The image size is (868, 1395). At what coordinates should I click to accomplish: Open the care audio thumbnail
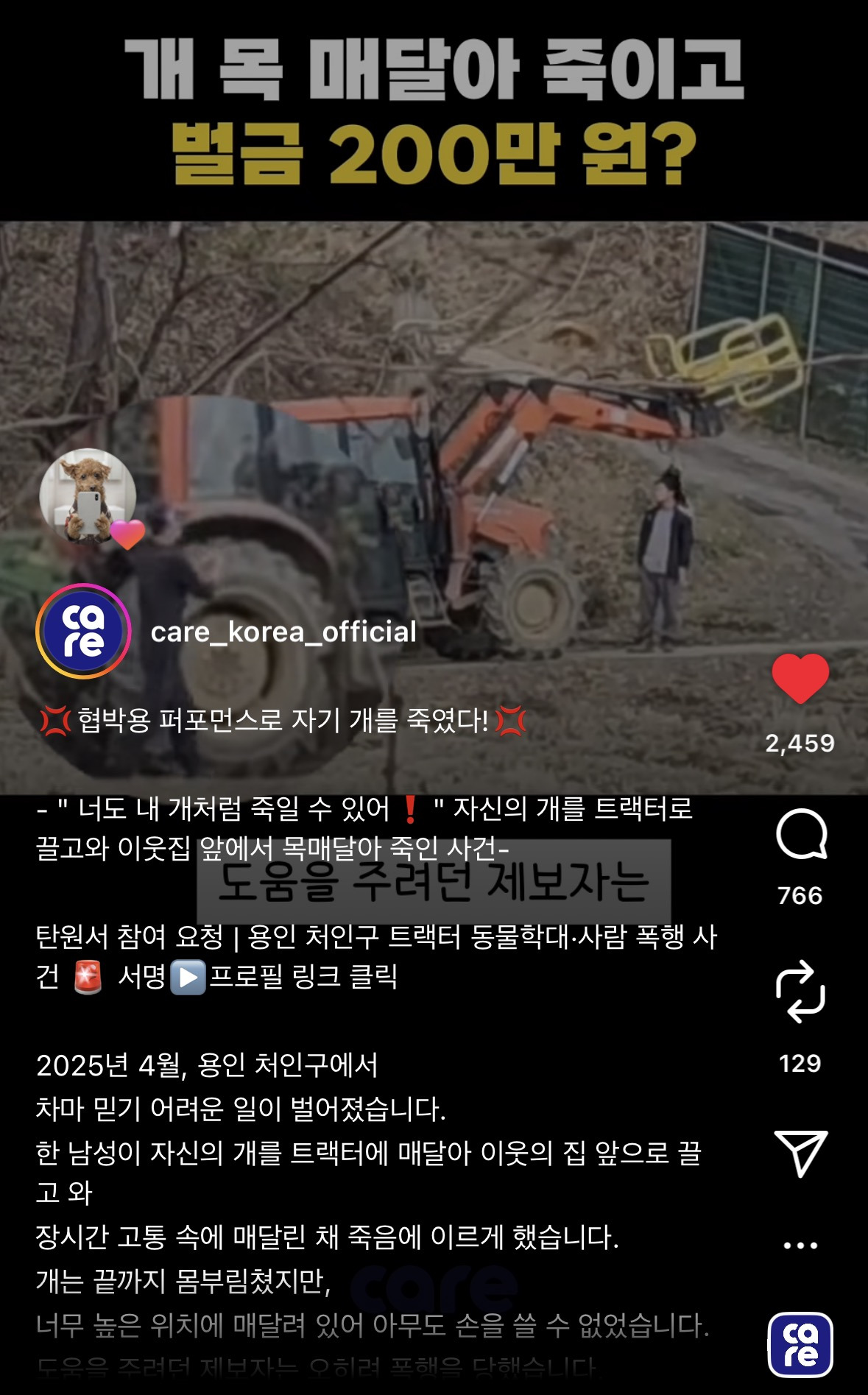[x=800, y=1344]
